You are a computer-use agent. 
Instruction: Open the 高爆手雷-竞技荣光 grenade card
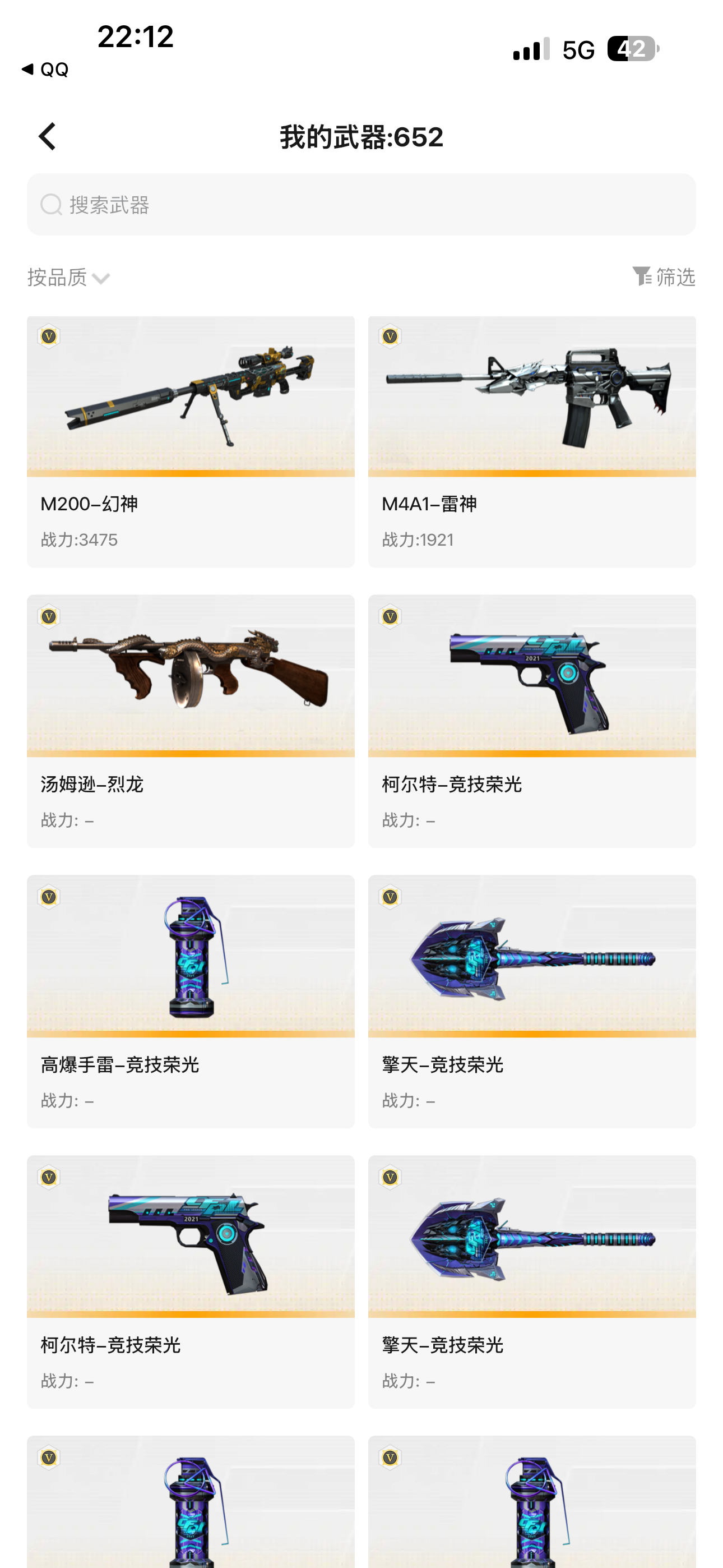[x=191, y=1001]
